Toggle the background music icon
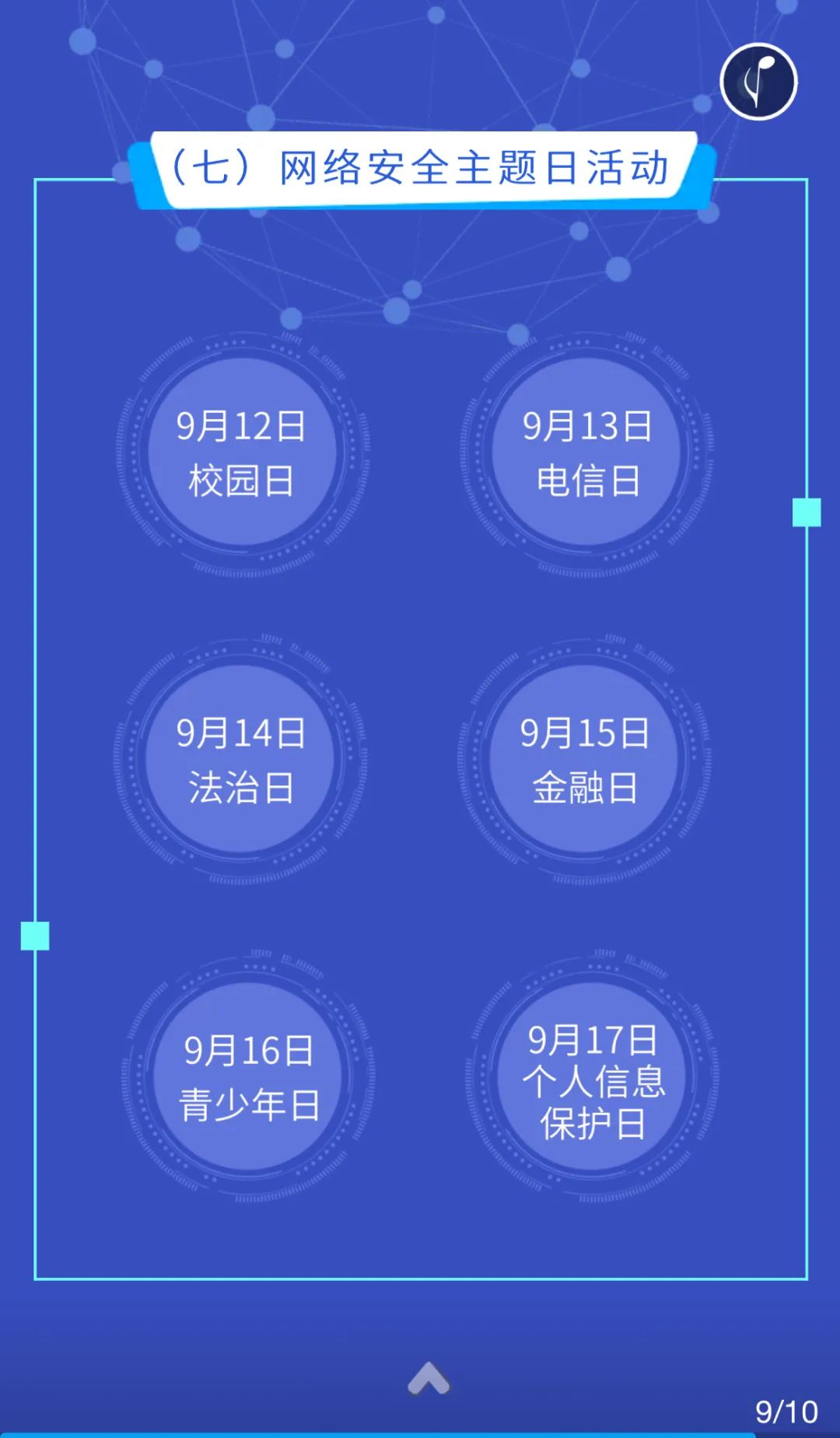The width and height of the screenshot is (840, 1438). point(758,82)
